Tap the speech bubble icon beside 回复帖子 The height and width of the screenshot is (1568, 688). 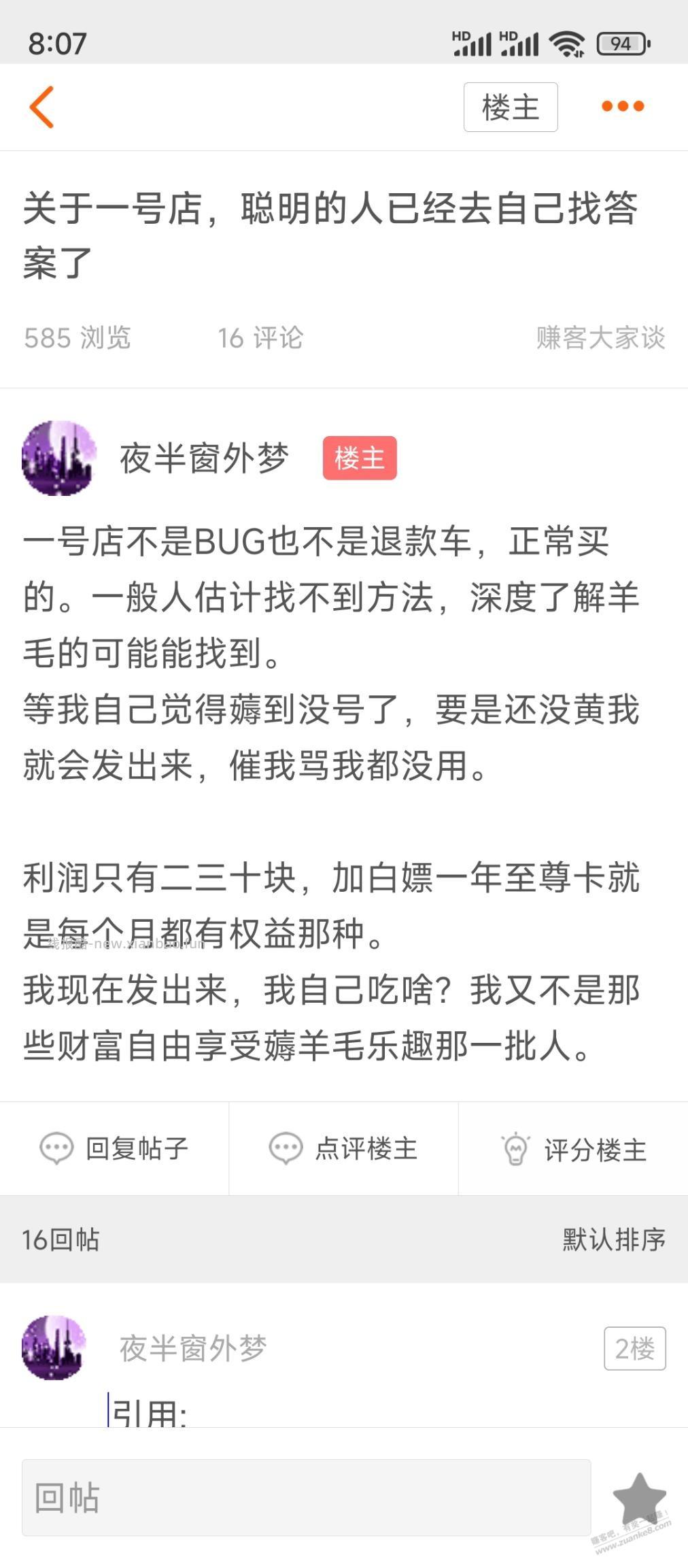pyautogui.click(x=58, y=1146)
